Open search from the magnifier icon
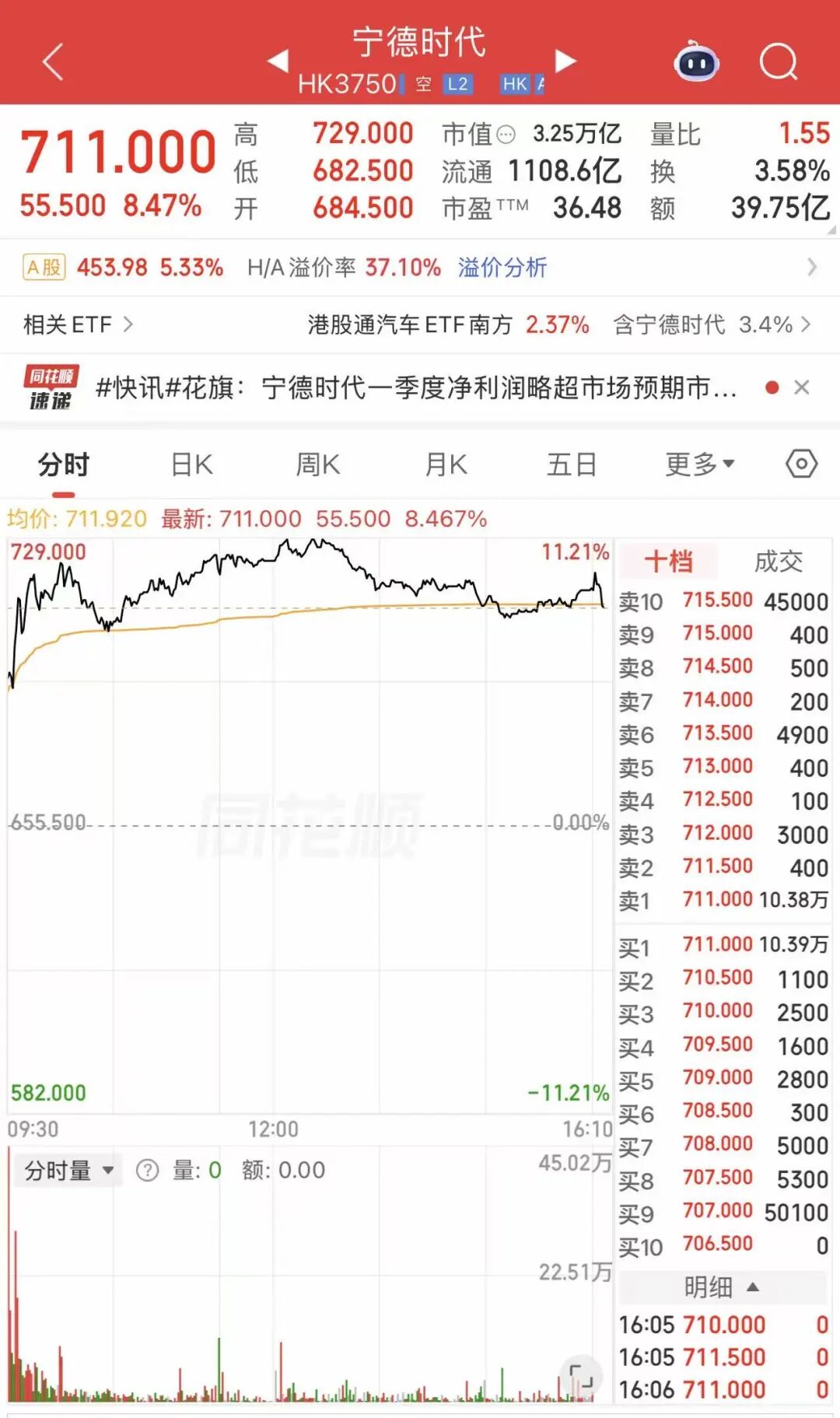Screen dimensions: 840x1418 click(x=779, y=62)
